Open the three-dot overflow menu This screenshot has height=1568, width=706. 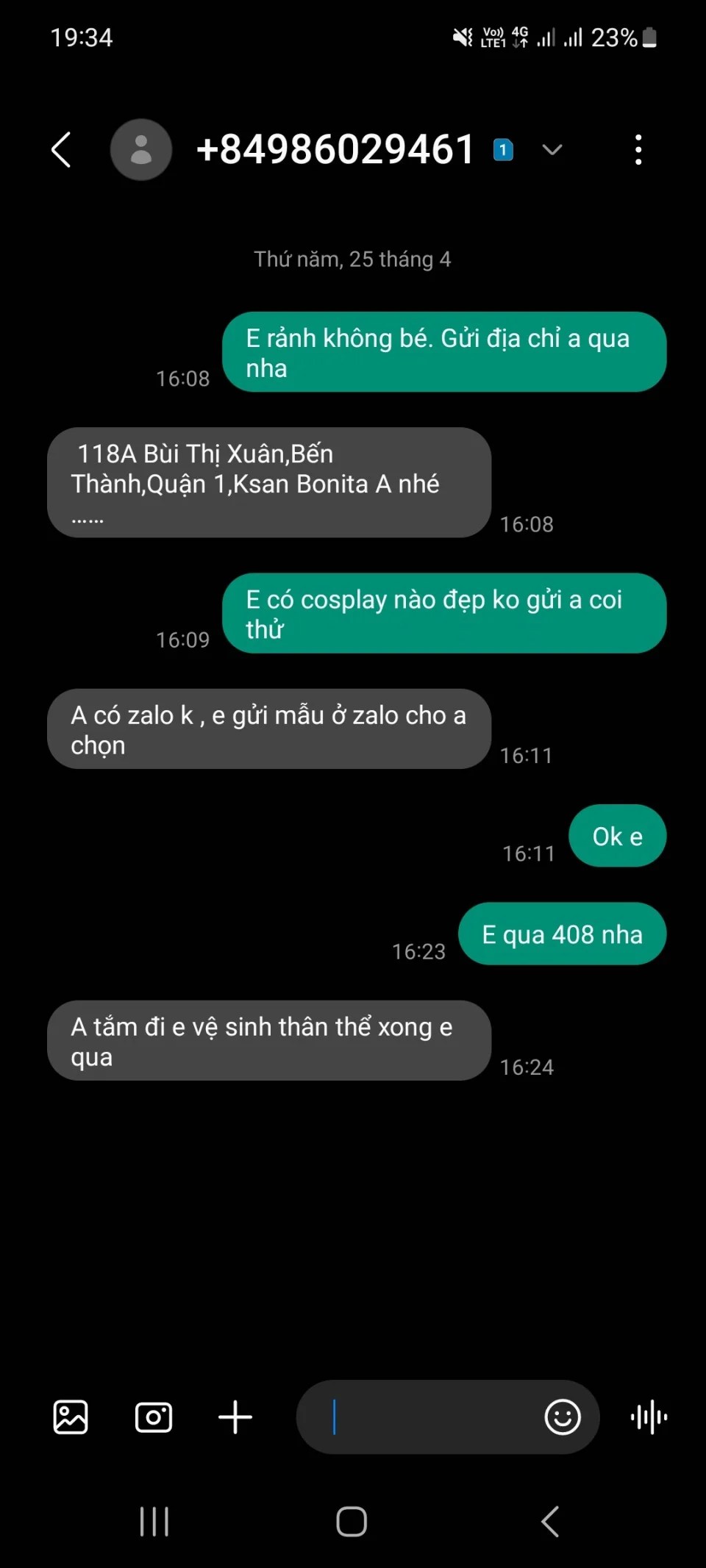(638, 150)
